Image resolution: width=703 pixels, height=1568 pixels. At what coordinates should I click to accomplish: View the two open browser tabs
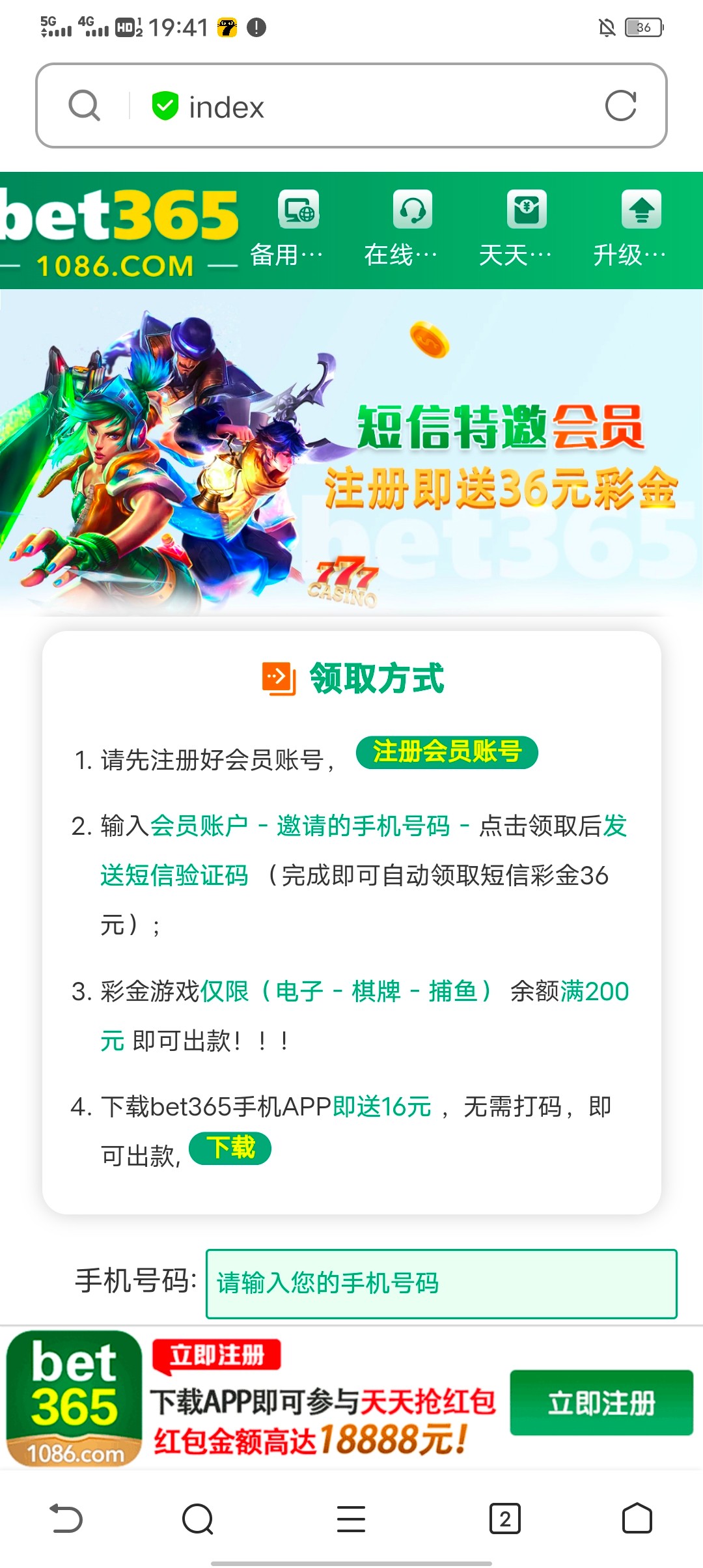[504, 1519]
